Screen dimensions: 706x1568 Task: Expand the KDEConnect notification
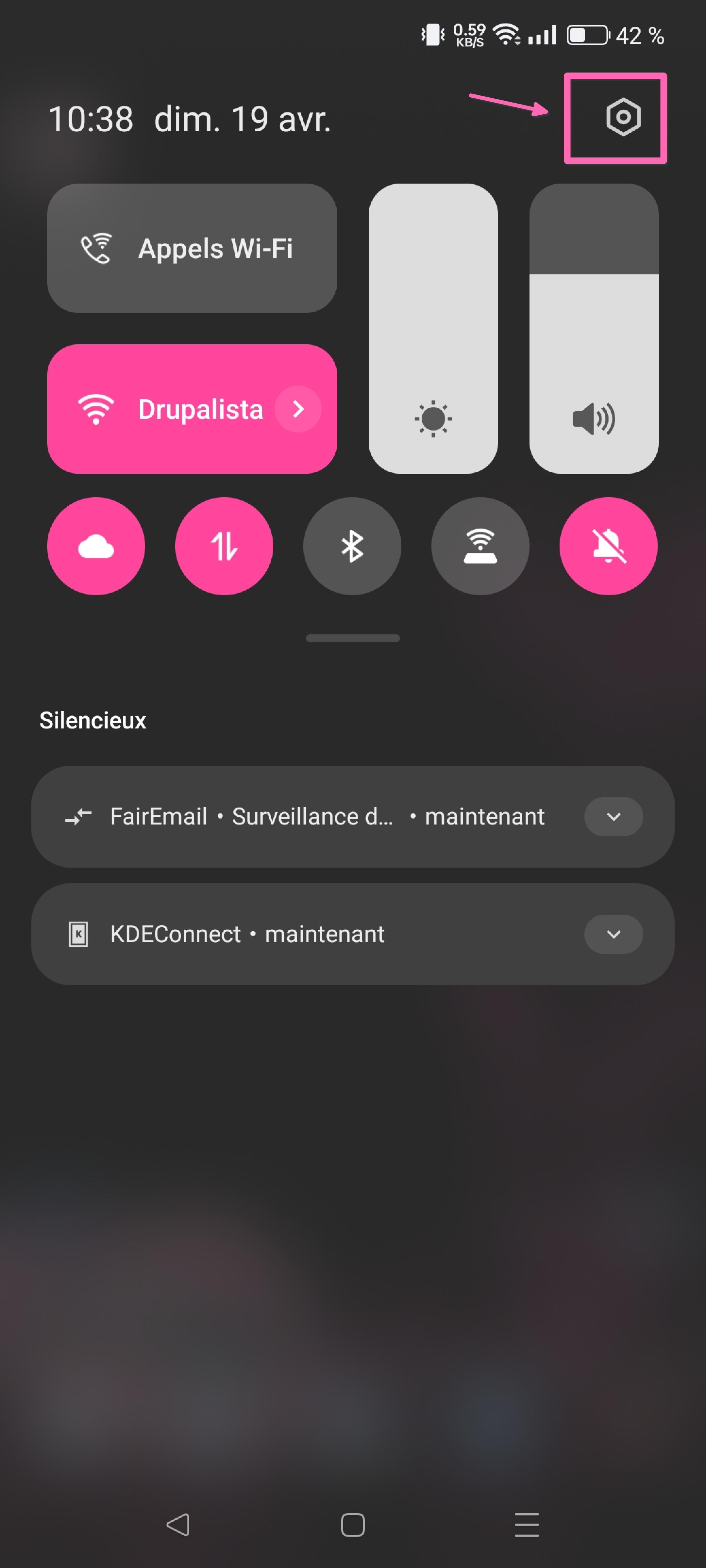click(614, 934)
